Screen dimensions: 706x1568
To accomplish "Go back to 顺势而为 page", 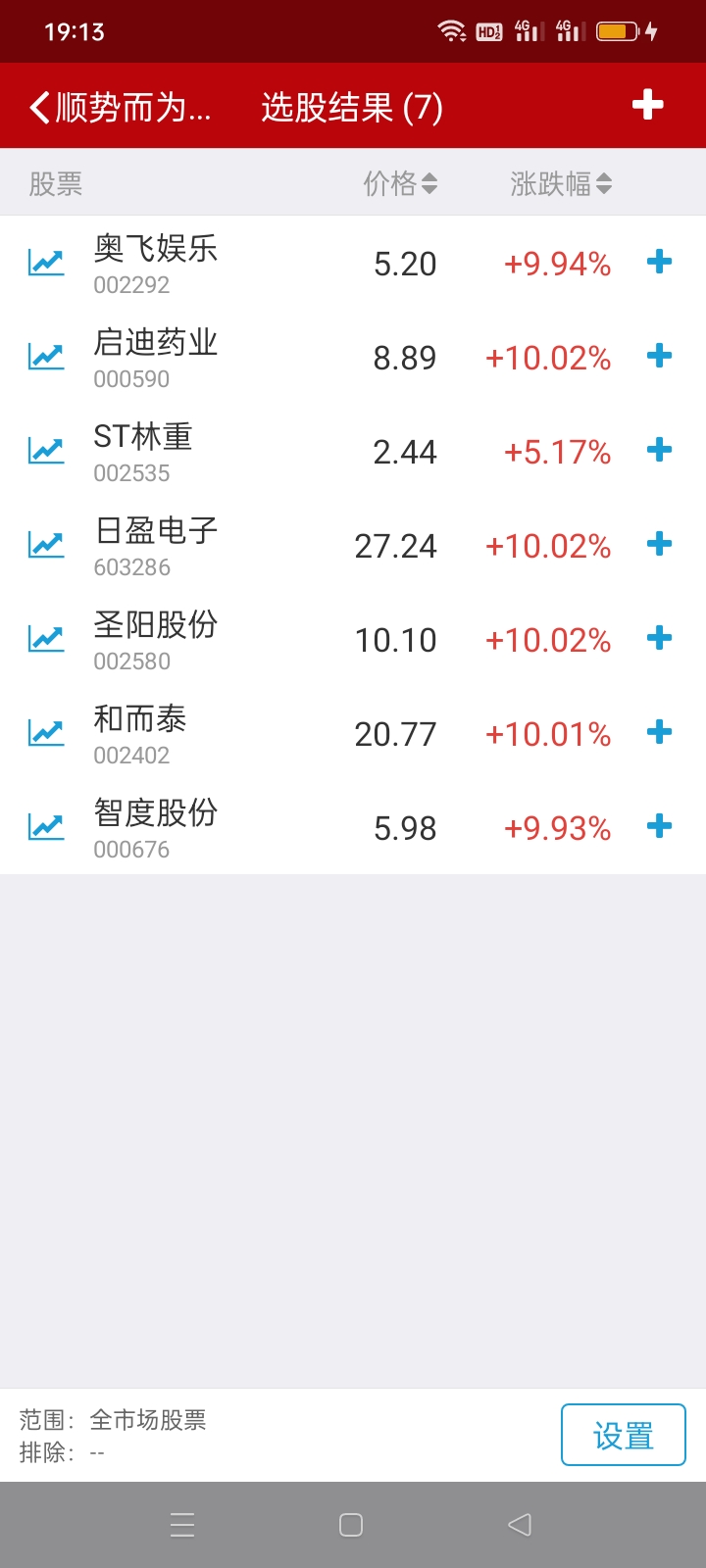I will (x=118, y=107).
